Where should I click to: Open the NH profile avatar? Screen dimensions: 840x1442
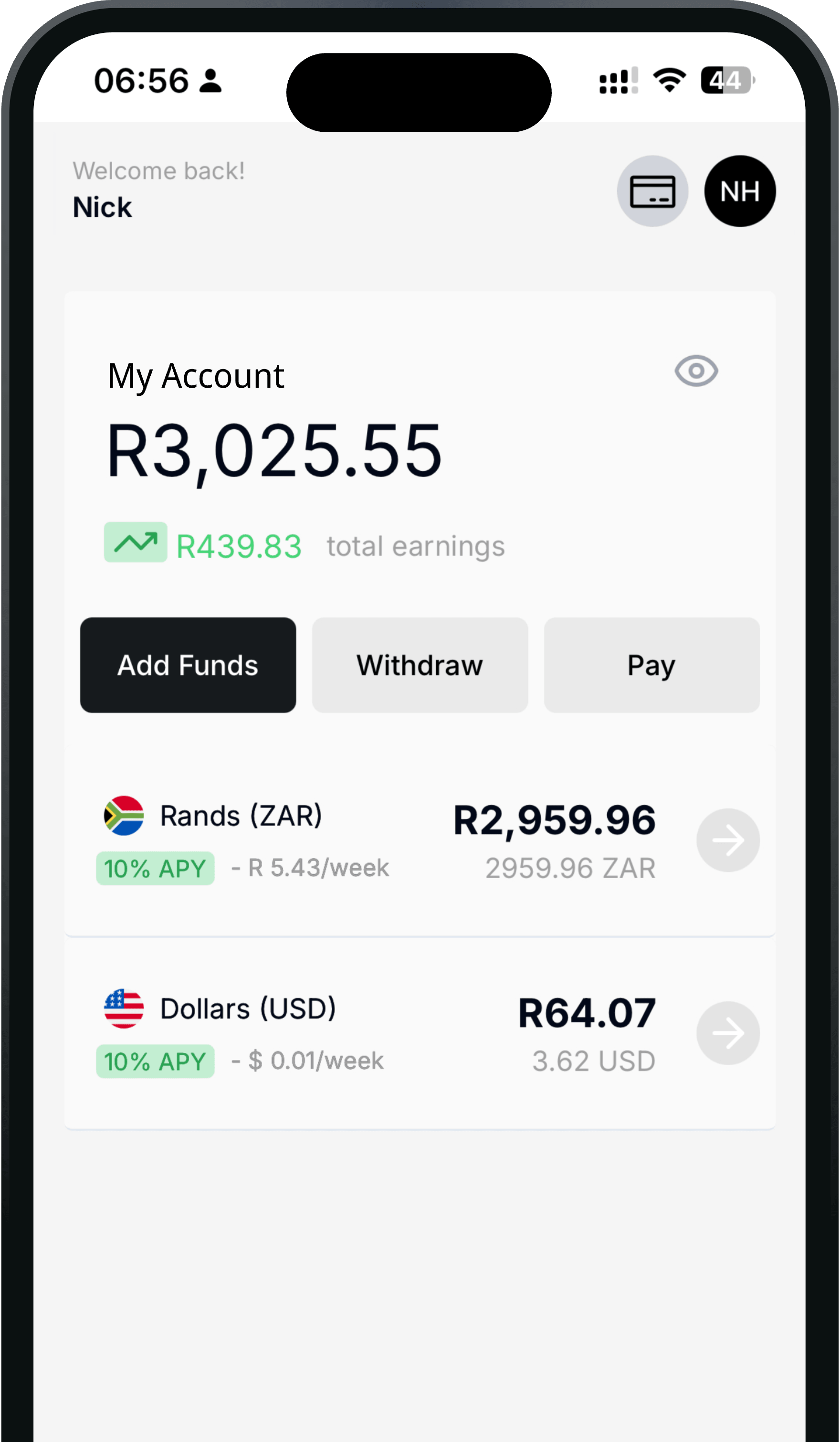(739, 191)
